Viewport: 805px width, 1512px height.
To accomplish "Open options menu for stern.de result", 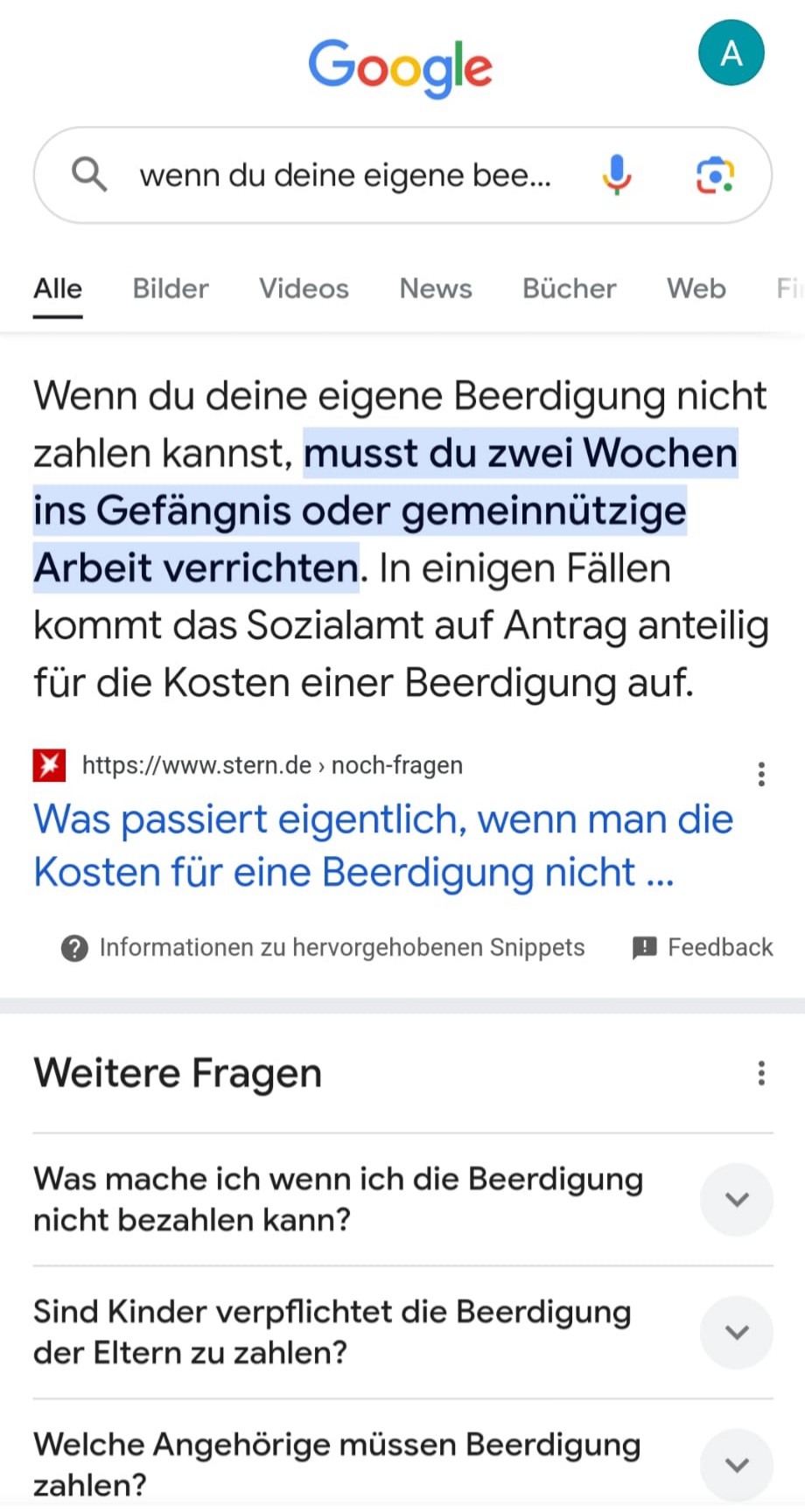I will pos(761,773).
